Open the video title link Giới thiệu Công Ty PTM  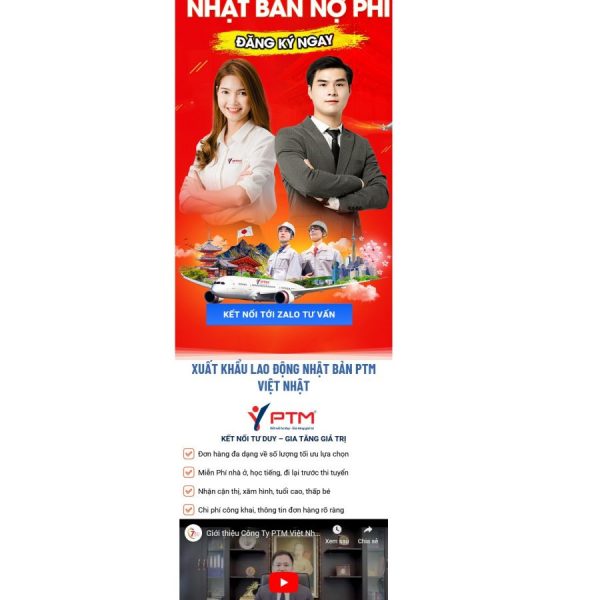pos(263,534)
